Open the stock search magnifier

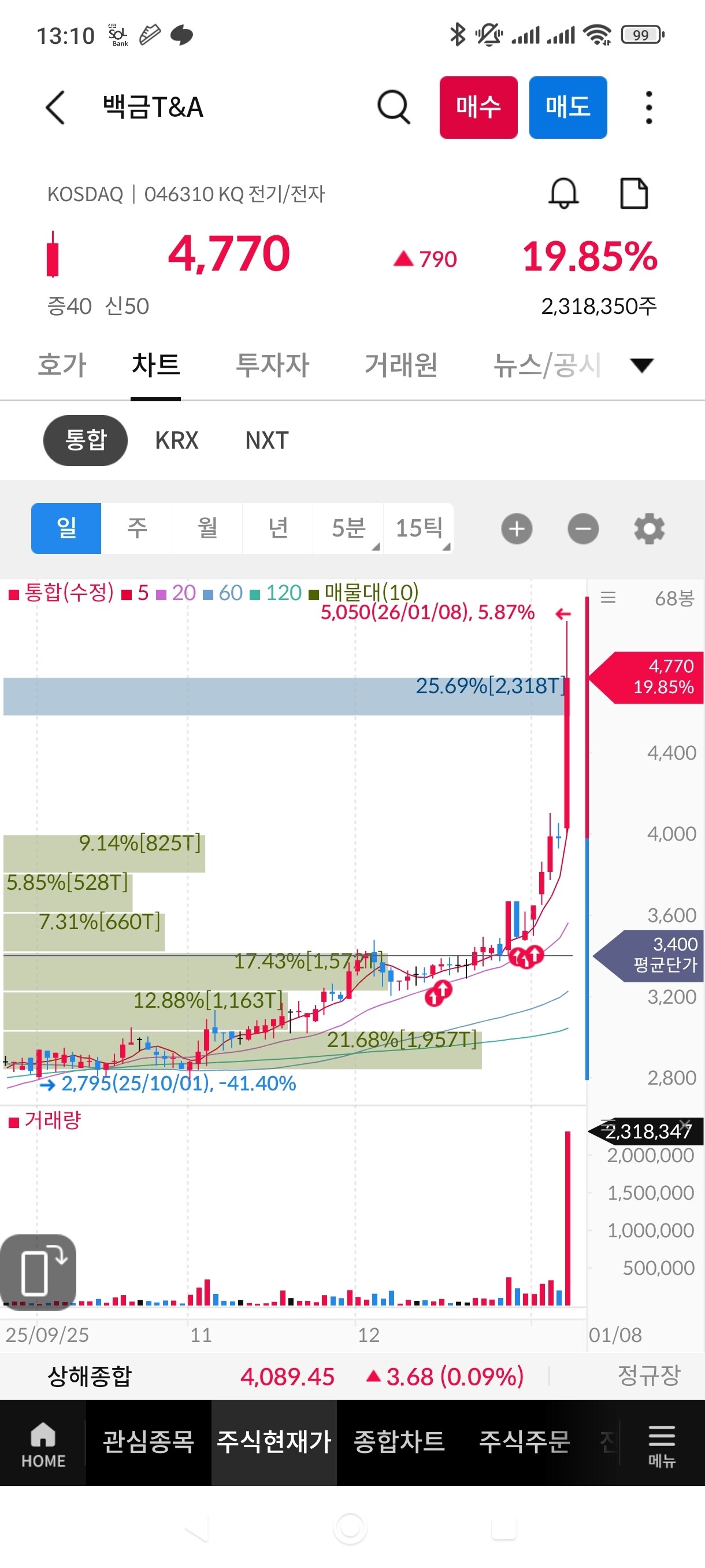(x=394, y=107)
